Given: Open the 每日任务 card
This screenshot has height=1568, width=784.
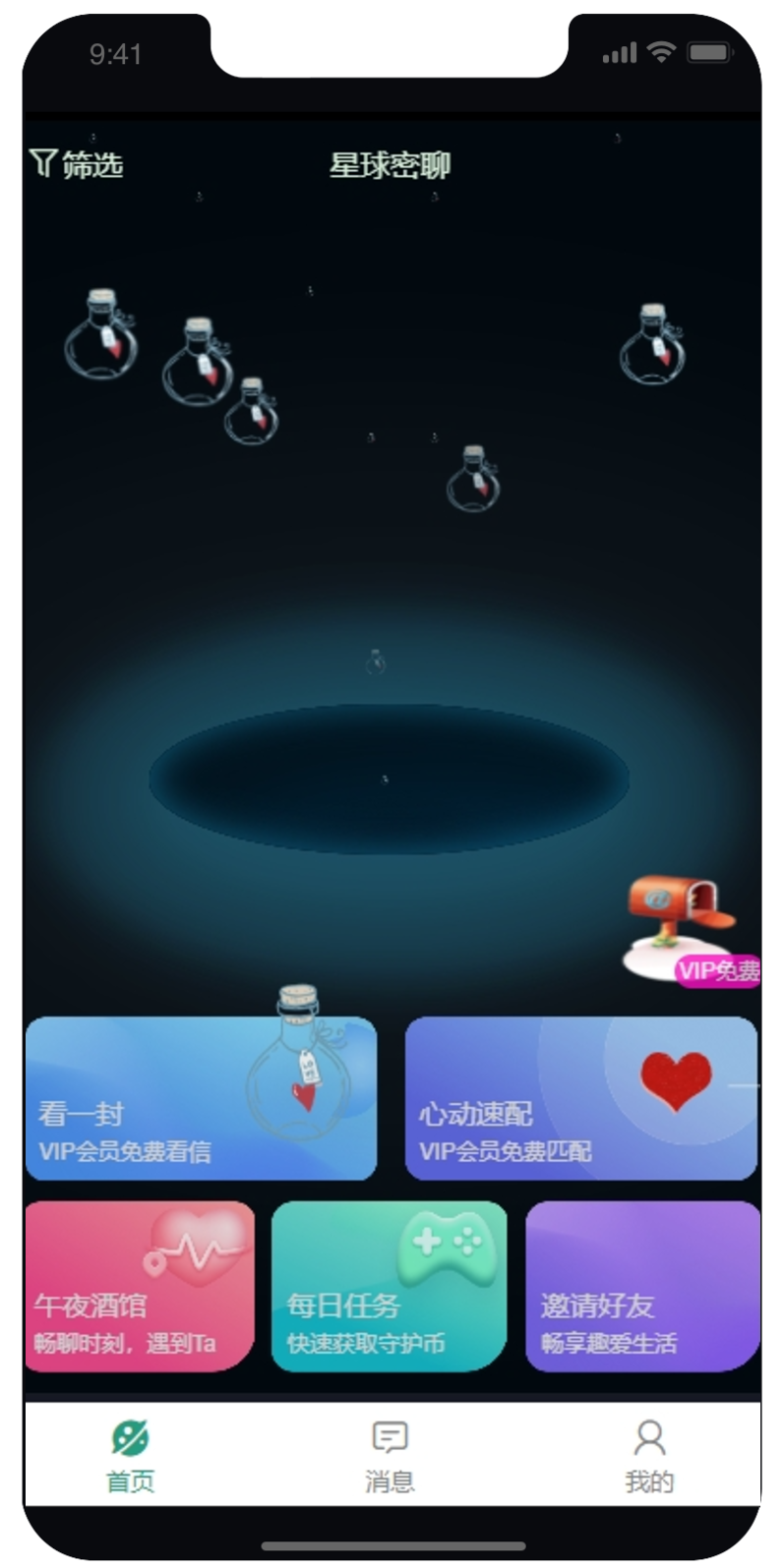Looking at the screenshot, I should 389,1286.
